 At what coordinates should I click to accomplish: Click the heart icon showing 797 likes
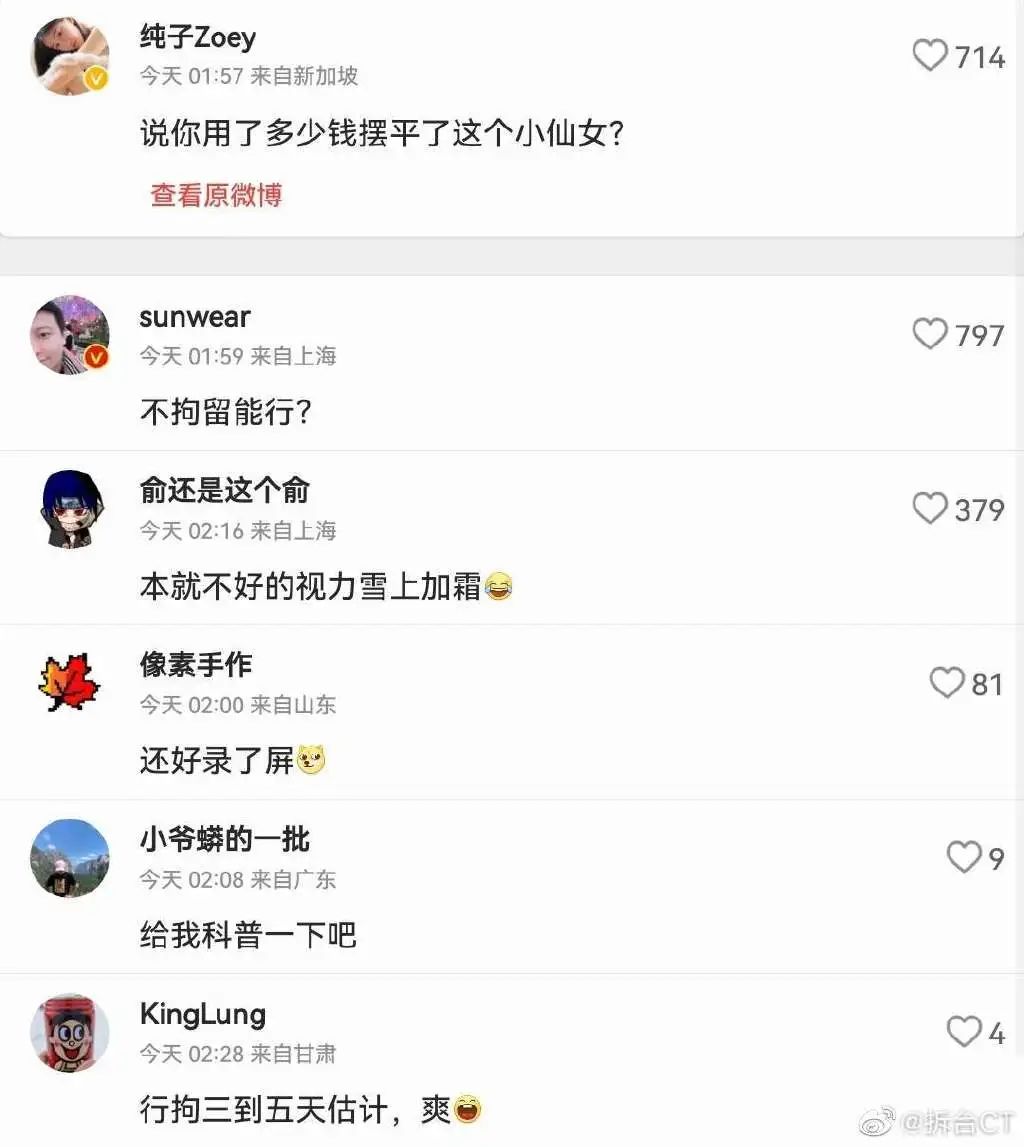[932, 336]
